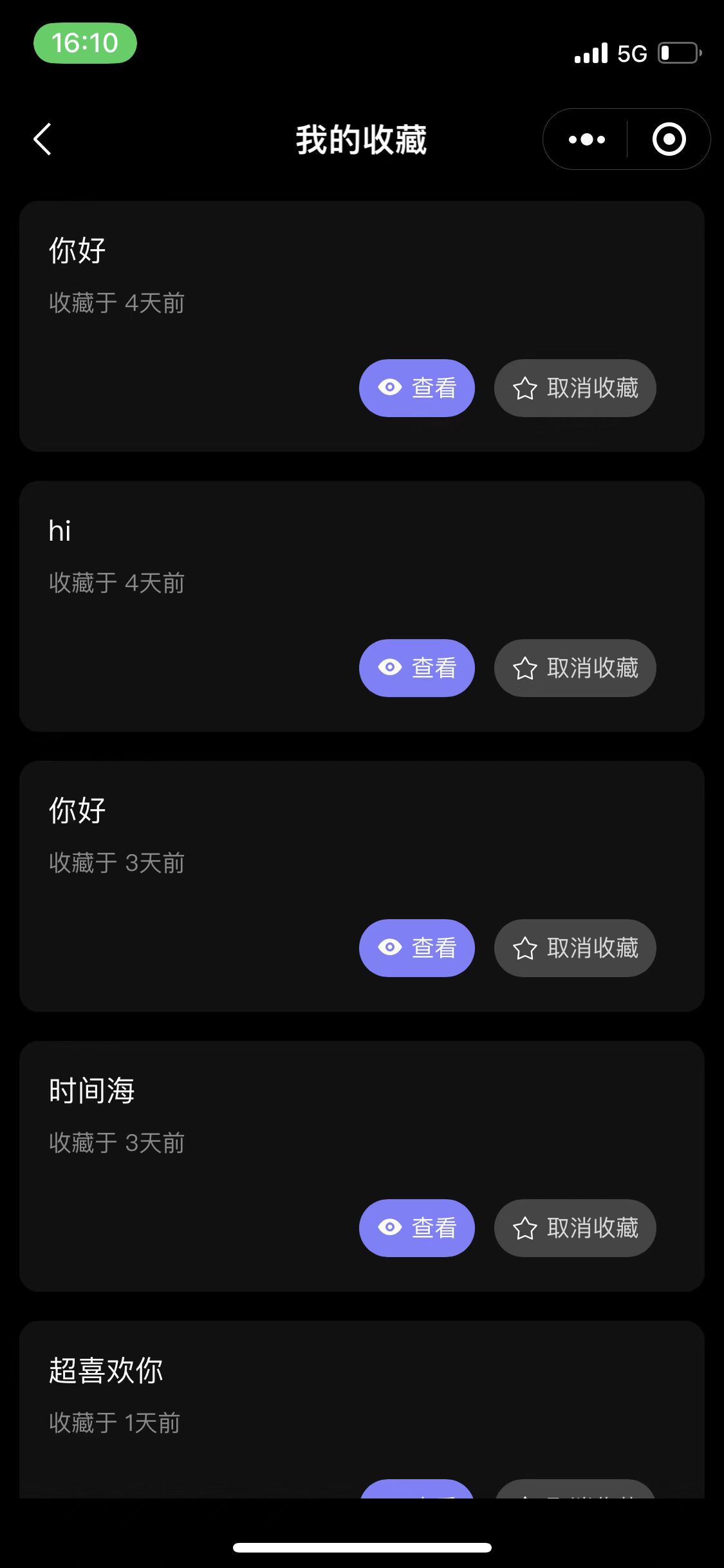This screenshot has height=1568, width=724.
Task: Click the 16:10 time pill
Action: [86, 43]
